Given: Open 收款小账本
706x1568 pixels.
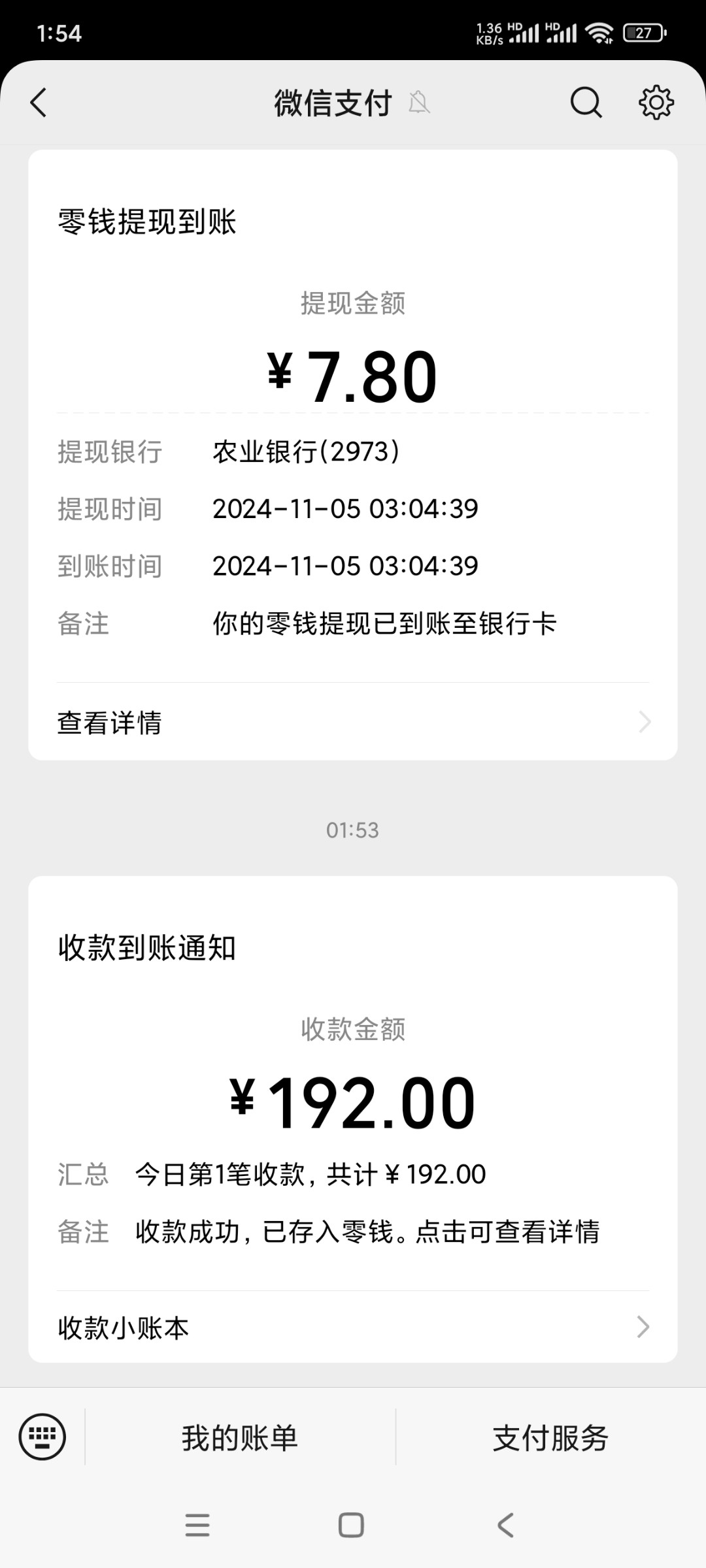Looking at the screenshot, I should click(353, 1327).
